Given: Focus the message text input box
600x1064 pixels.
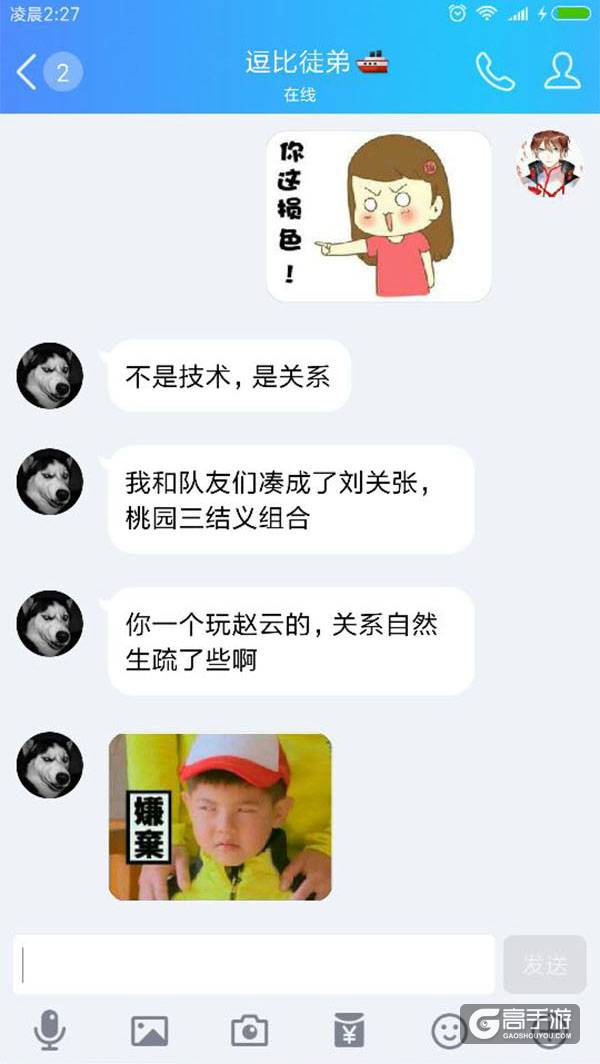Looking at the screenshot, I should coord(255,964).
